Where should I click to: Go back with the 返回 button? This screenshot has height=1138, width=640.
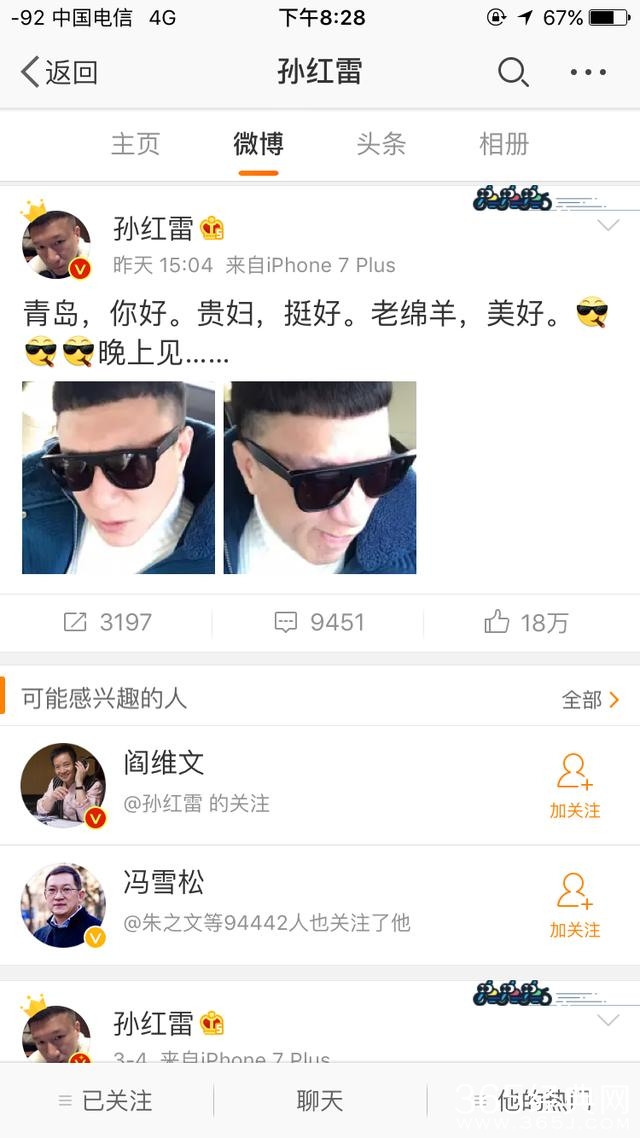pos(60,72)
